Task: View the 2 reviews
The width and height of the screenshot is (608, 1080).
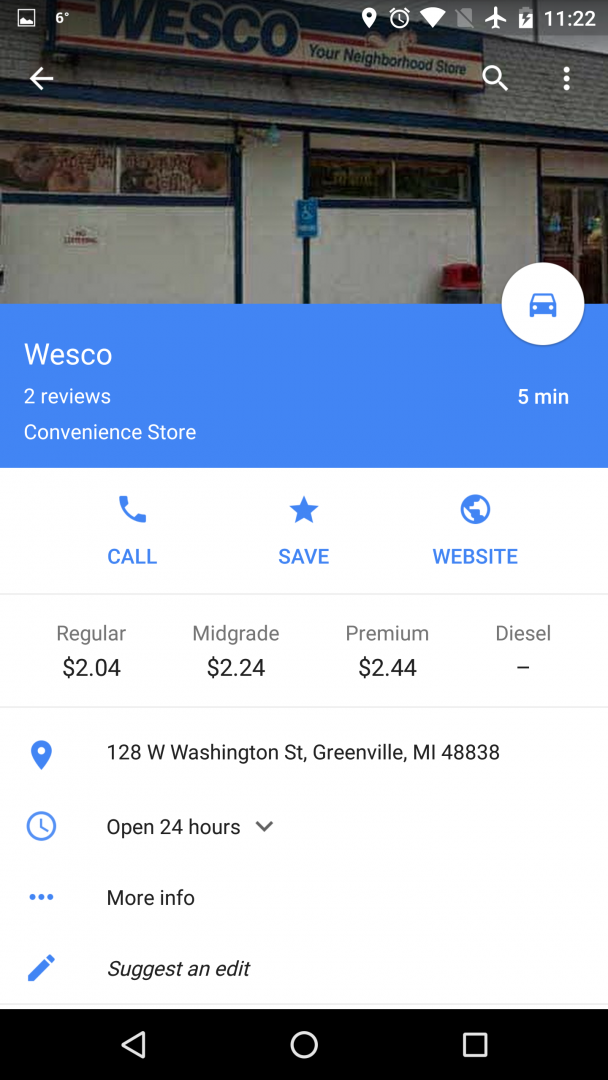Action: click(67, 397)
